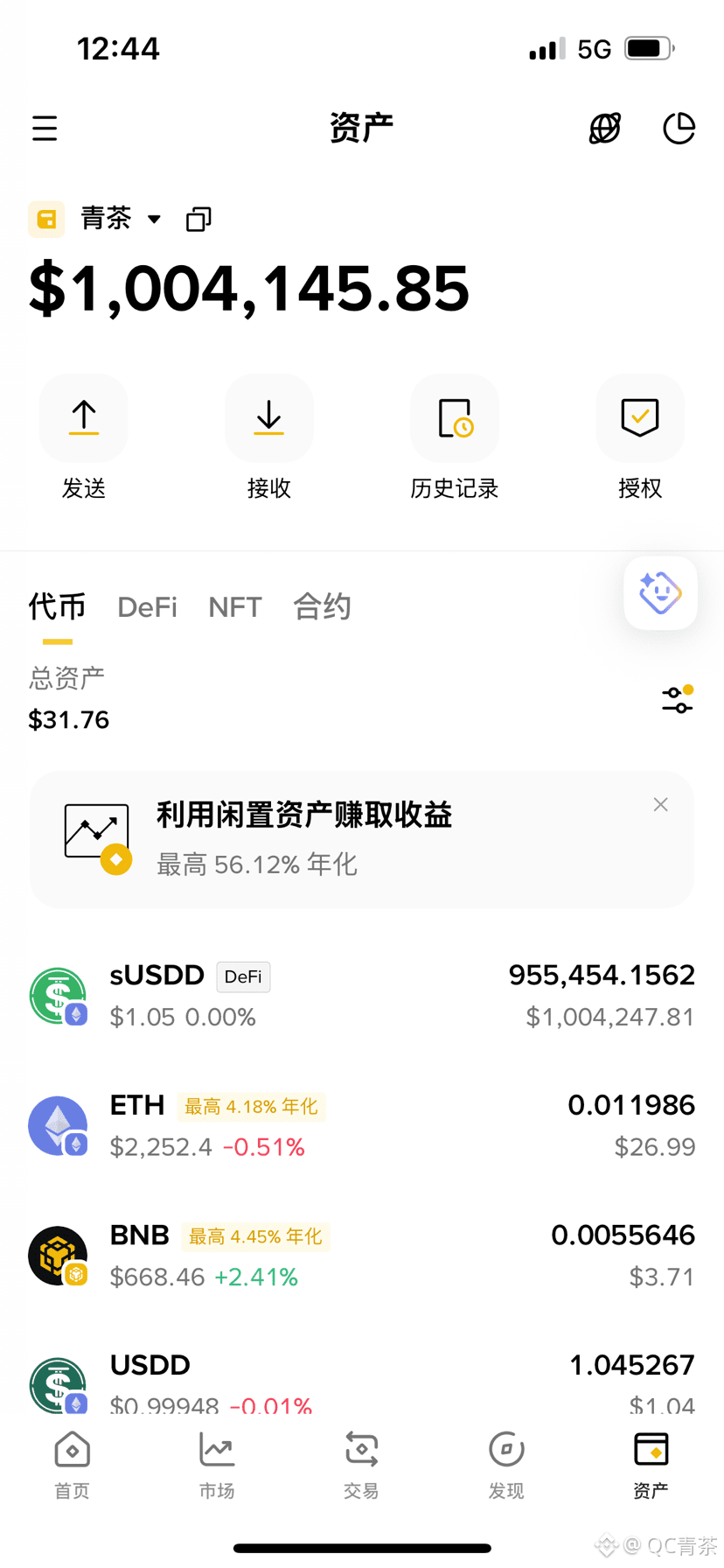Image resolution: width=724 pixels, height=1568 pixels.
Task: Switch to the NFT tab
Action: [235, 607]
